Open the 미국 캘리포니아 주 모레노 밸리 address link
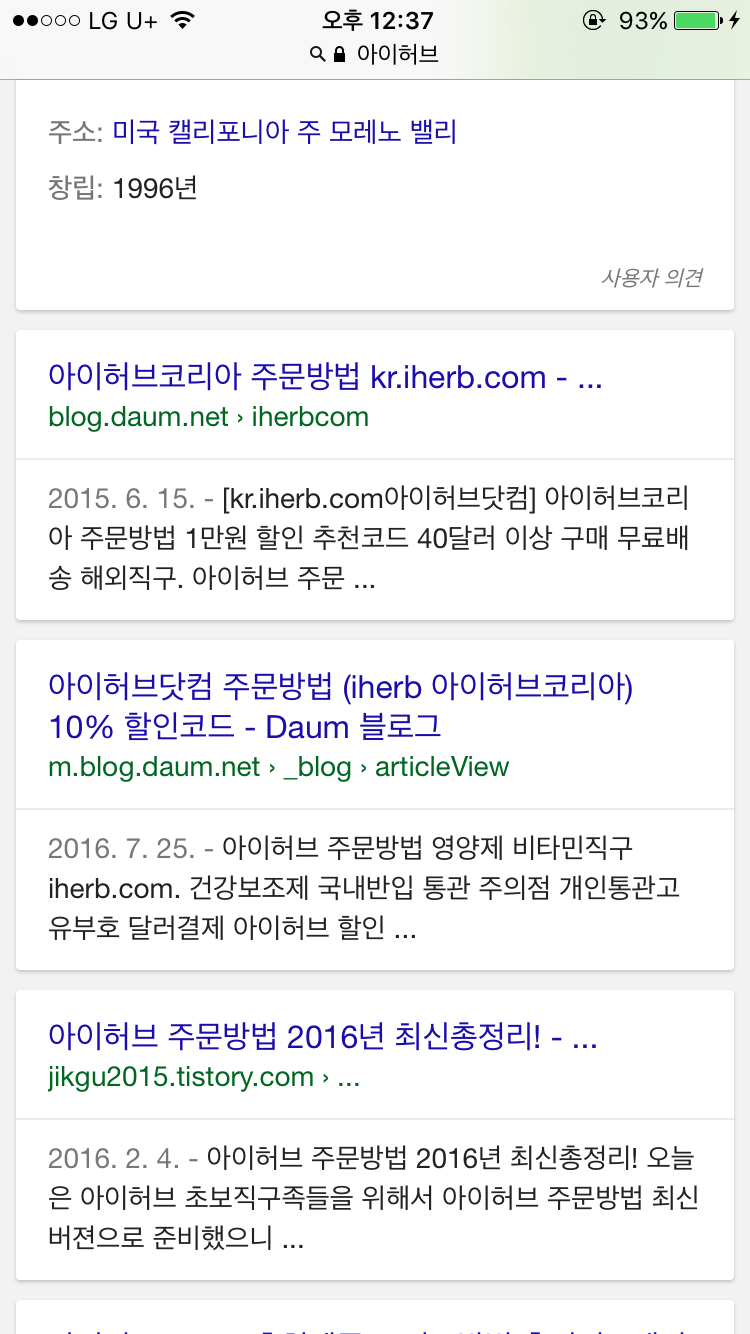Image resolution: width=750 pixels, height=1334 pixels. [x=284, y=131]
